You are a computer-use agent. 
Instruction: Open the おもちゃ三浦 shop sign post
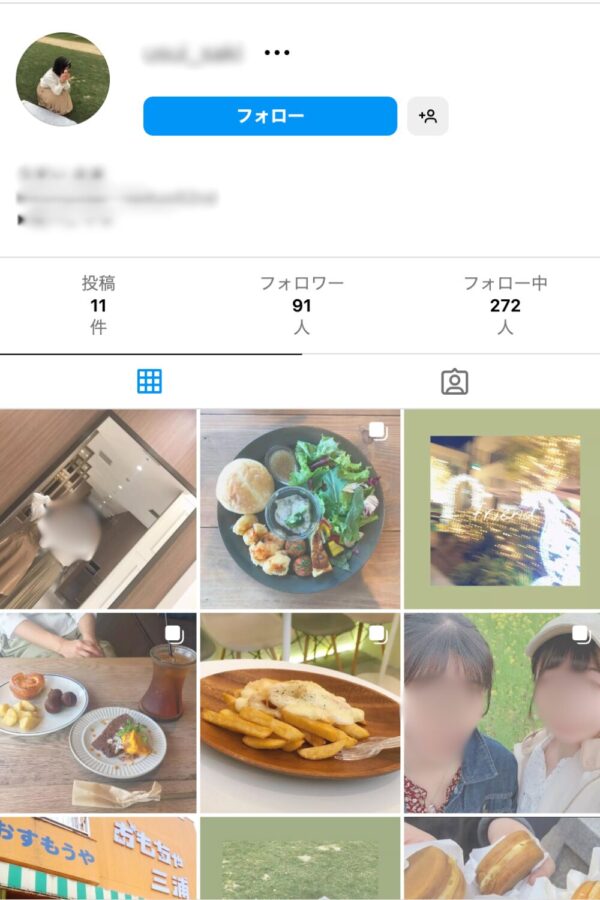(x=98, y=860)
